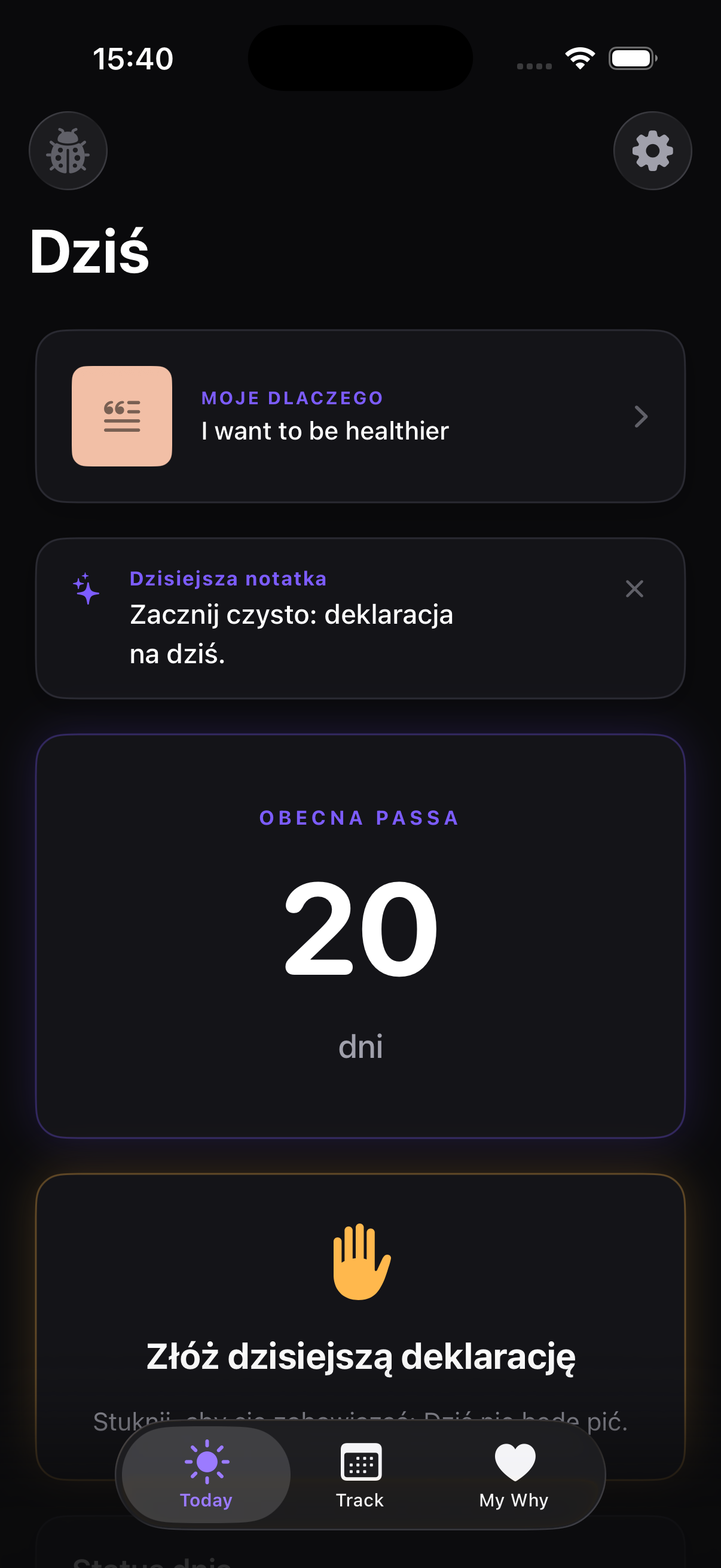
Task: Tap the Obecna passa streak counter
Action: coord(359,818)
